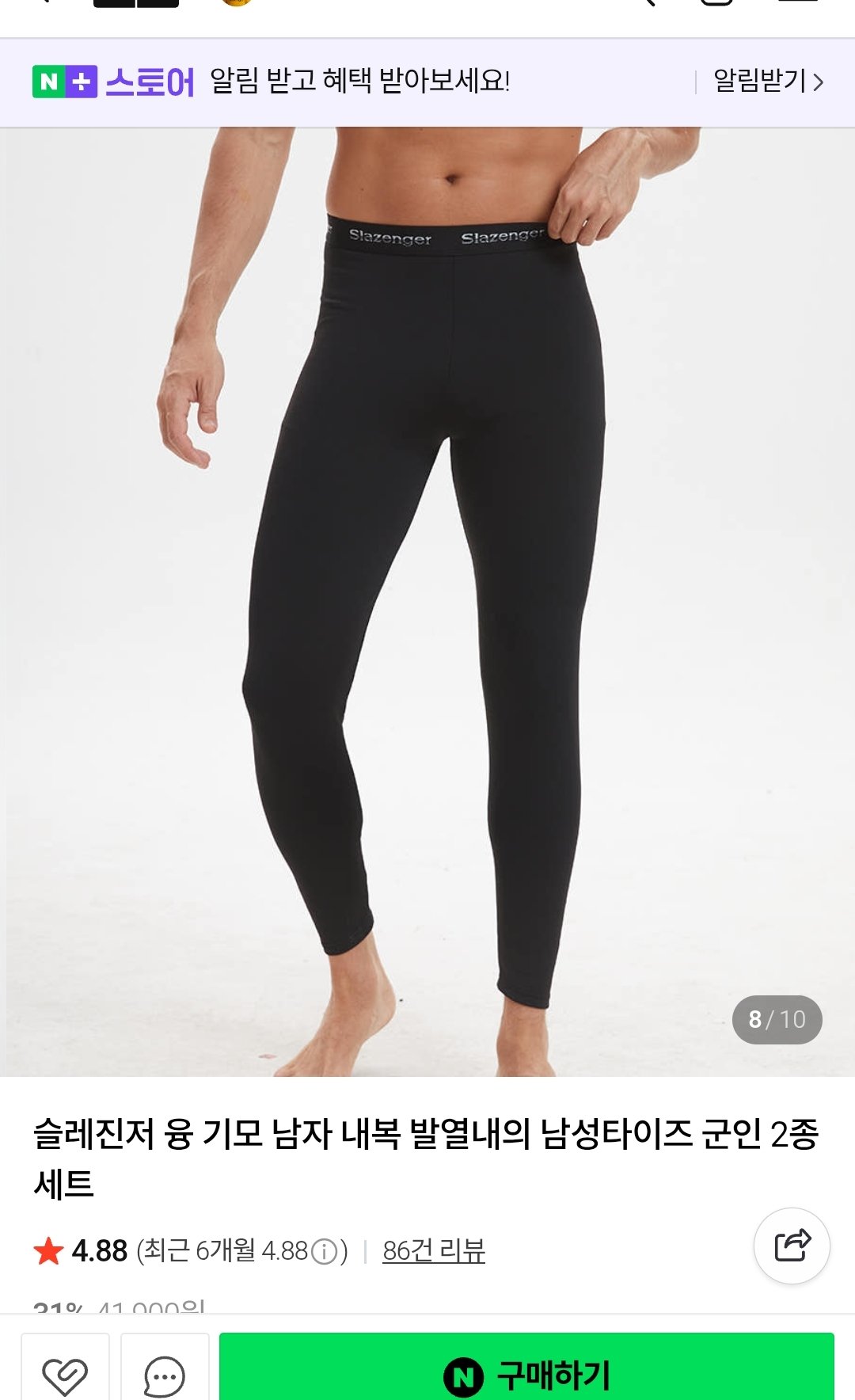The width and height of the screenshot is (855, 1400).
Task: Open the rating info icon
Action: click(324, 1252)
